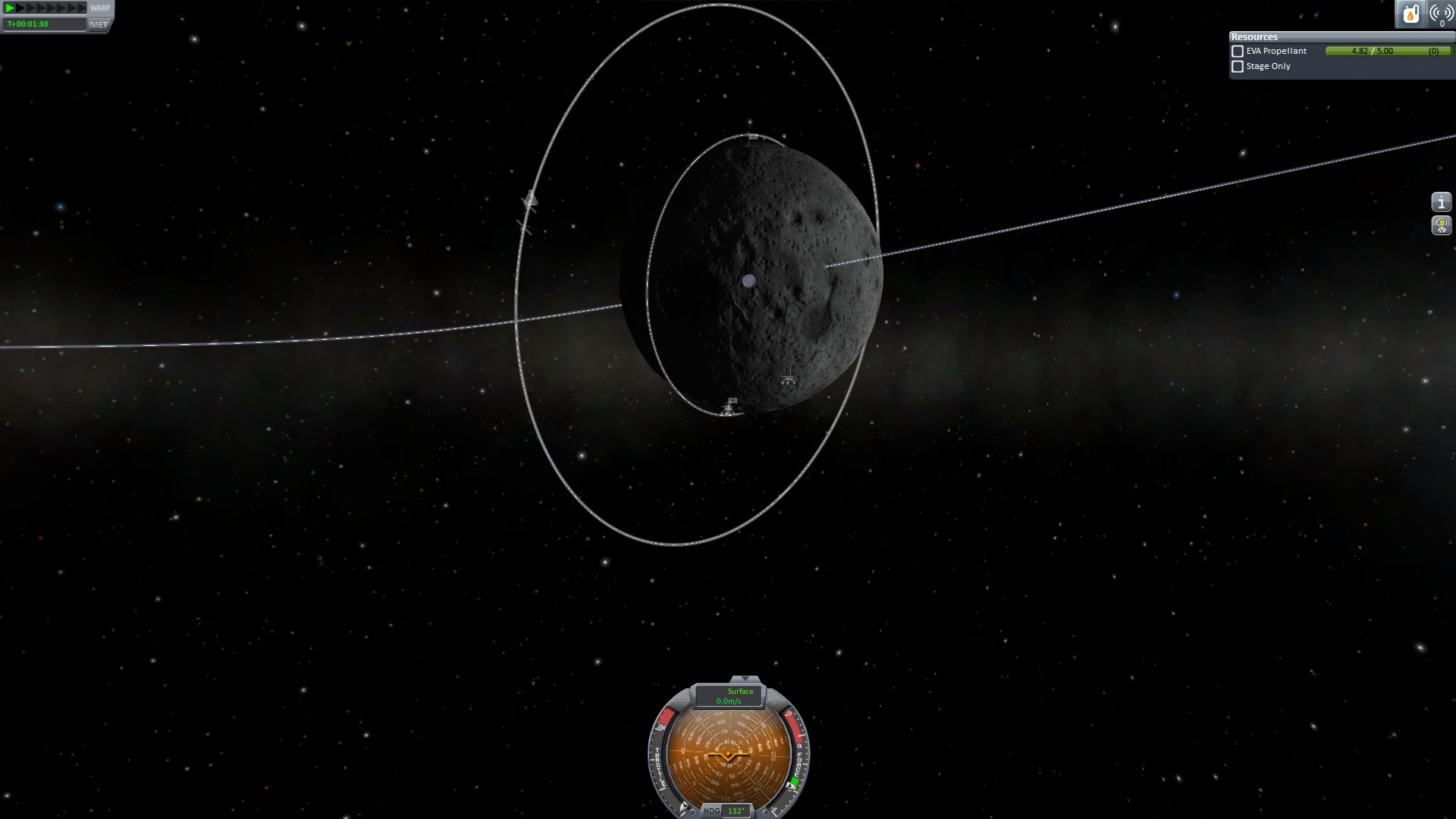1456x819 pixels.
Task: Open the CommNet signal panel
Action: pos(1441,14)
